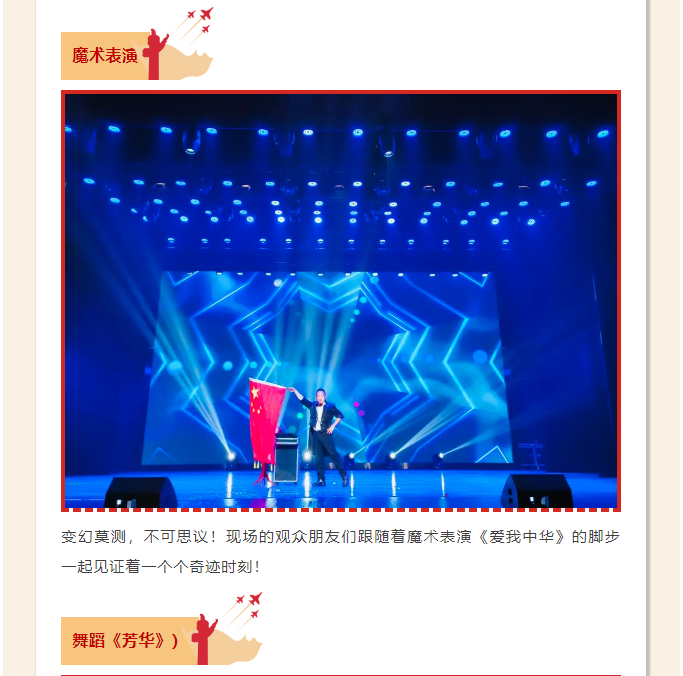Open the magic performance stage photo
683x676 pixels.
341,301
